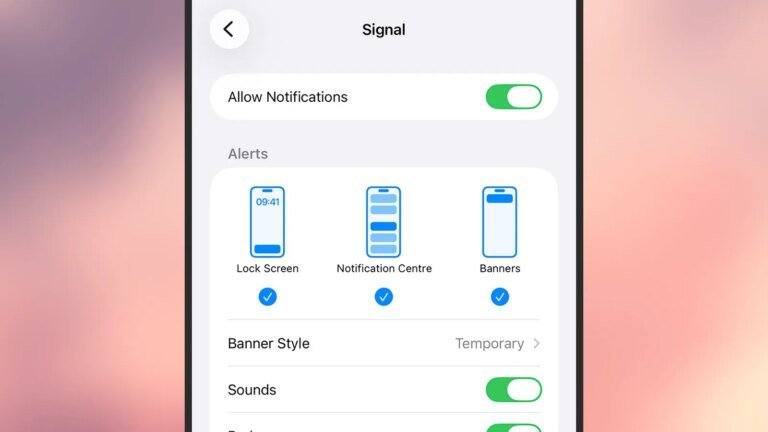This screenshot has width=768, height=432.
Task: Uncheck the Lock Screen alert option
Action: click(x=267, y=296)
